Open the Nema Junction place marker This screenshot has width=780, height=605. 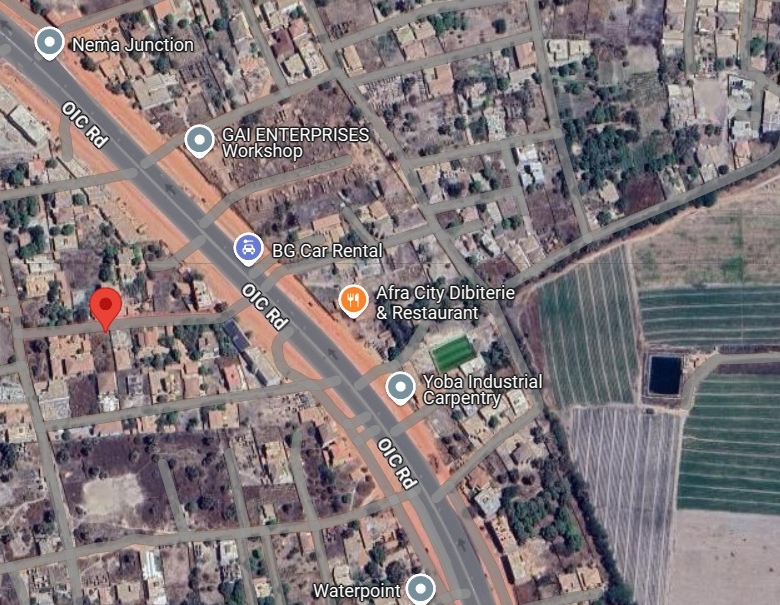[x=49, y=44]
